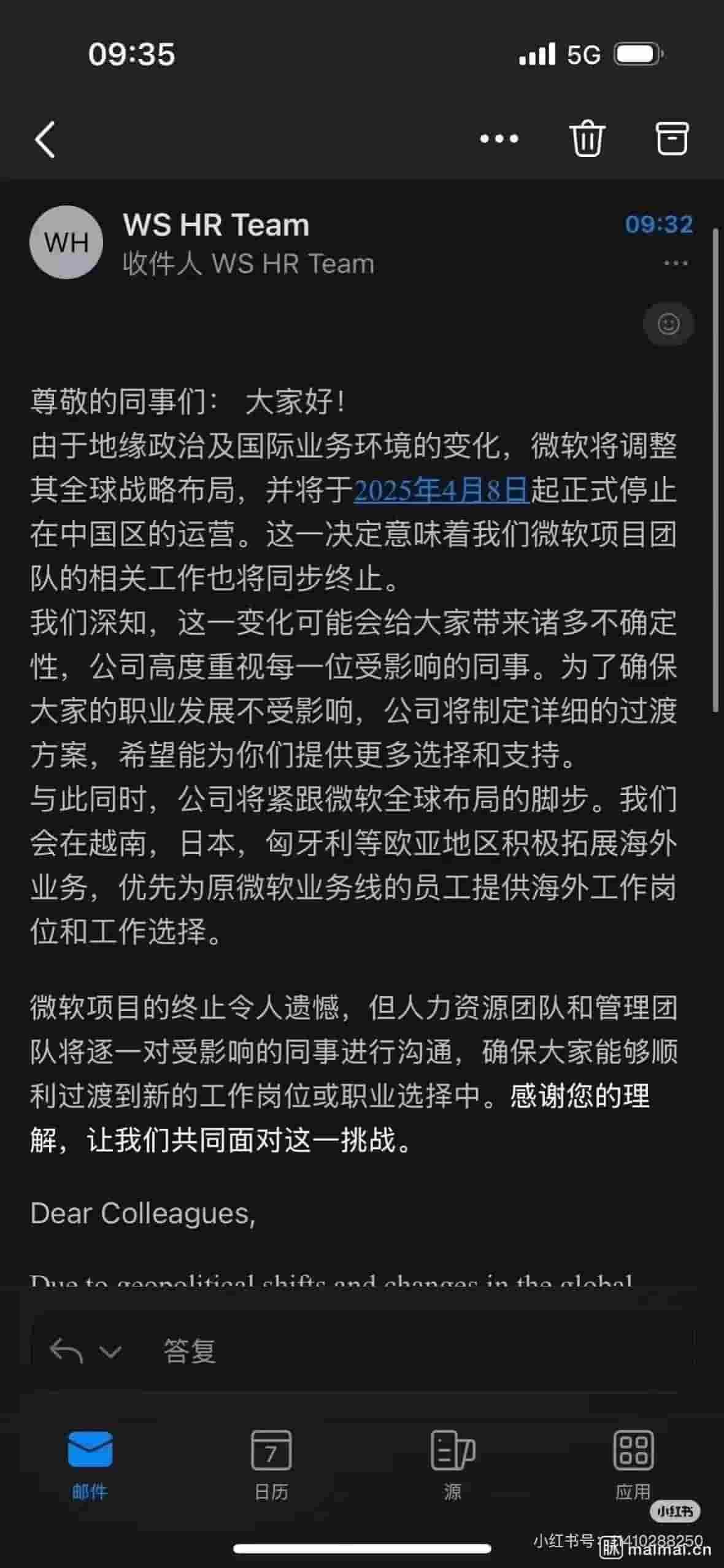The image size is (724, 1568).
Task: Tap the reply arrow icon
Action: tap(66, 1351)
